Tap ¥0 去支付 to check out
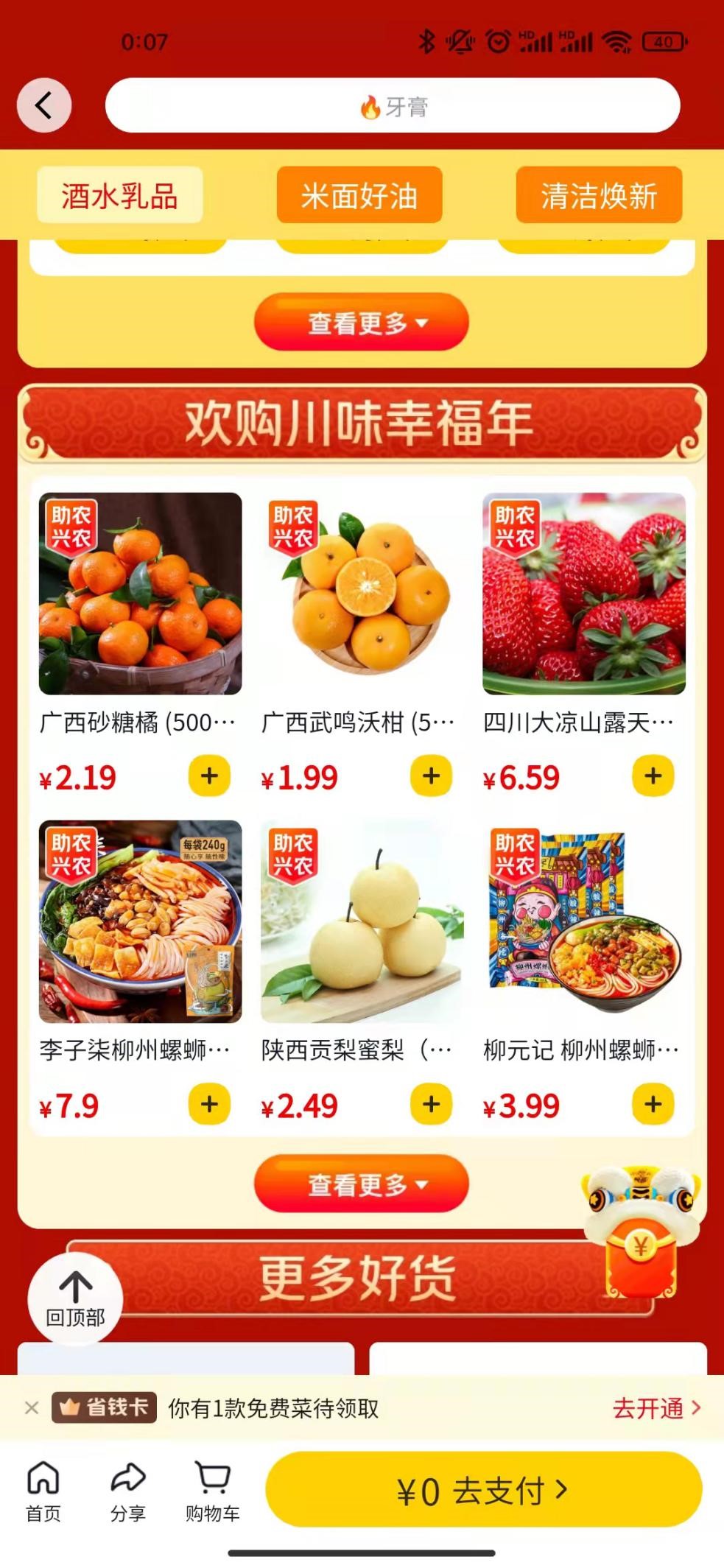 tap(483, 1491)
